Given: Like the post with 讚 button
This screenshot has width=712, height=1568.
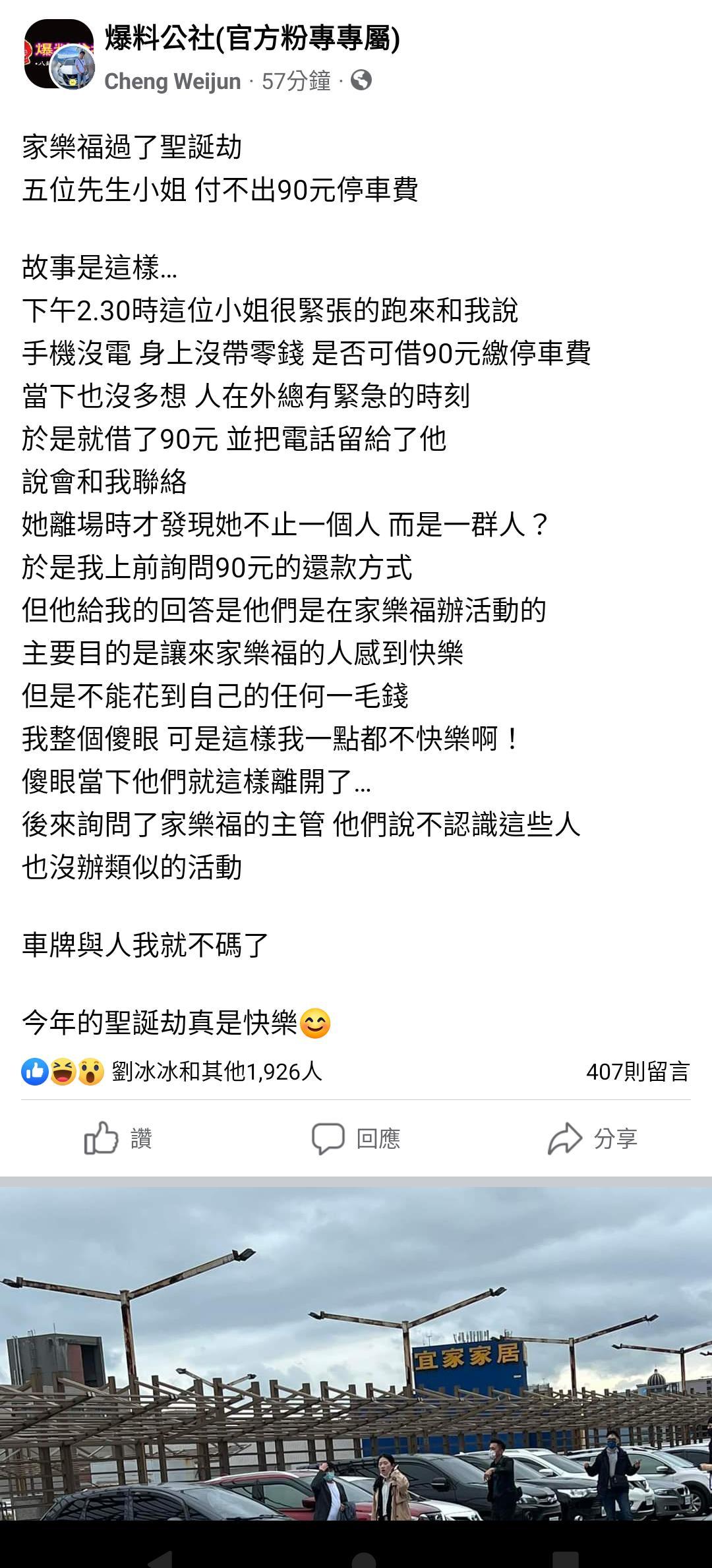Looking at the screenshot, I should click(x=119, y=1138).
